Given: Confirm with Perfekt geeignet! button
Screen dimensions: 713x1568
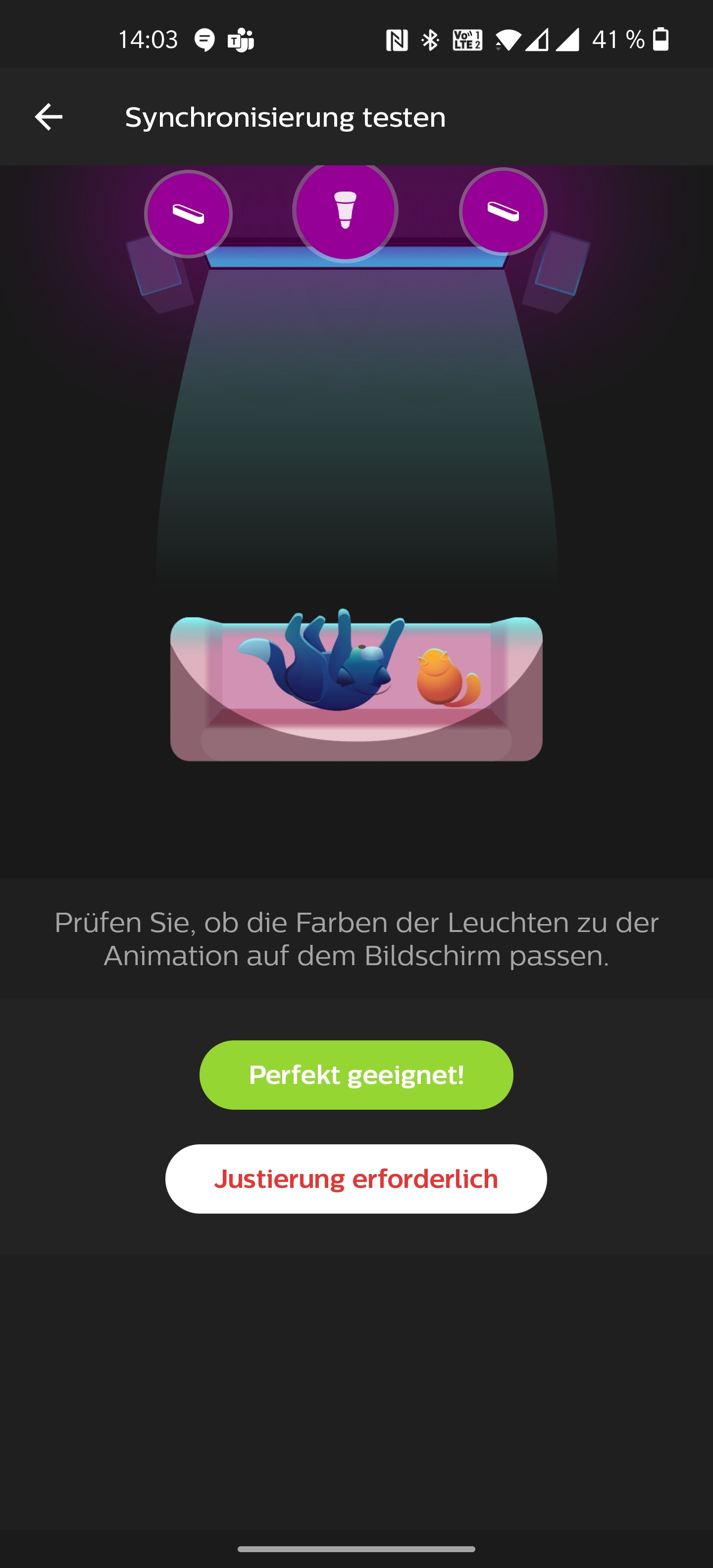Looking at the screenshot, I should [x=356, y=1075].
